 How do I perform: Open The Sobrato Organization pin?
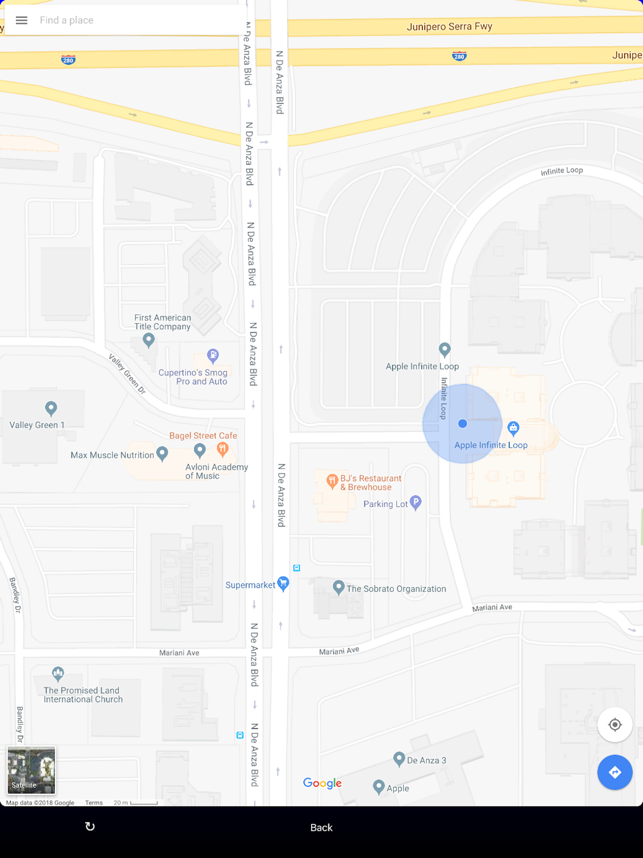coord(339,588)
